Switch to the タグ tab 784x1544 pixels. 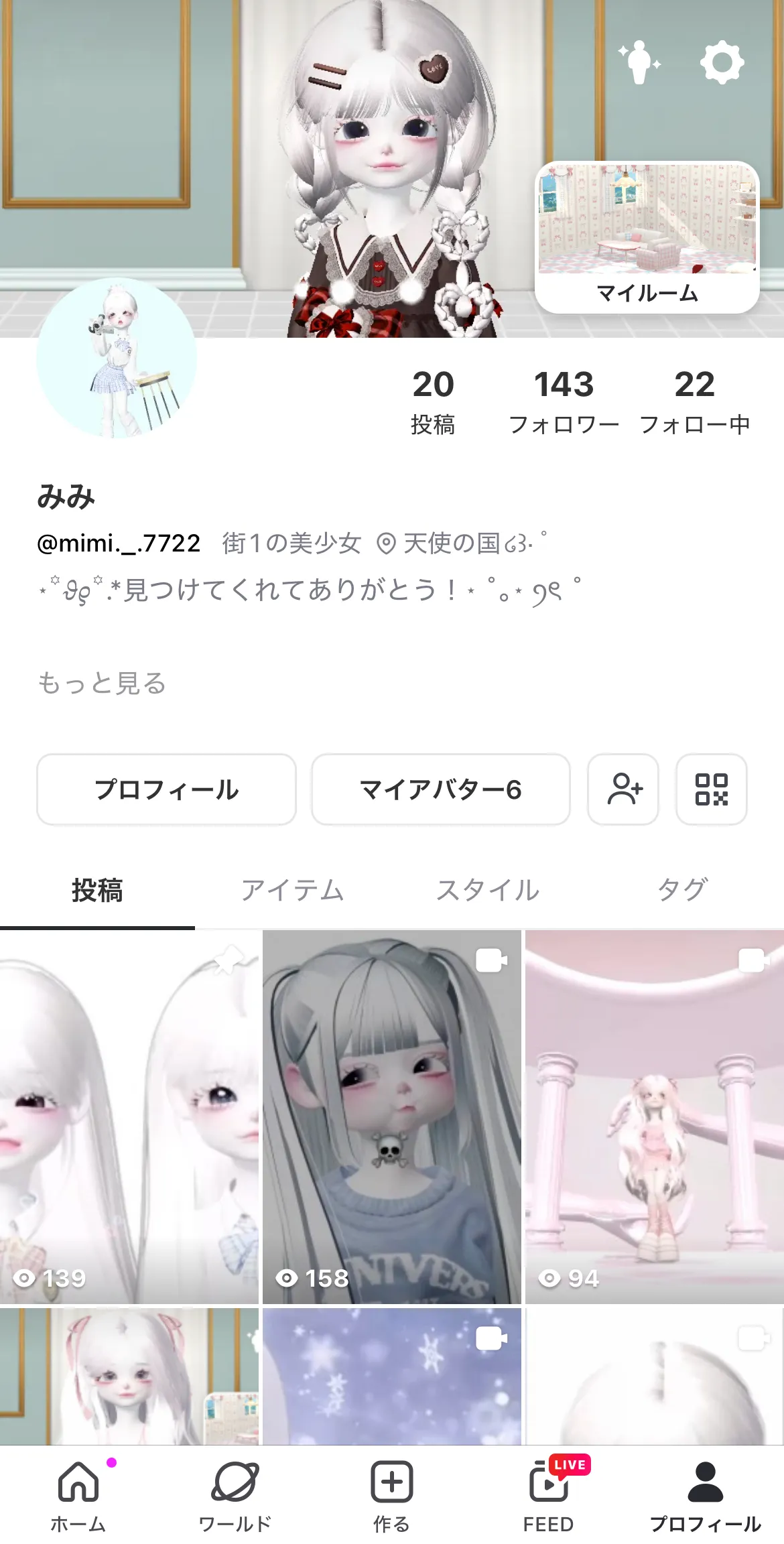pos(682,890)
